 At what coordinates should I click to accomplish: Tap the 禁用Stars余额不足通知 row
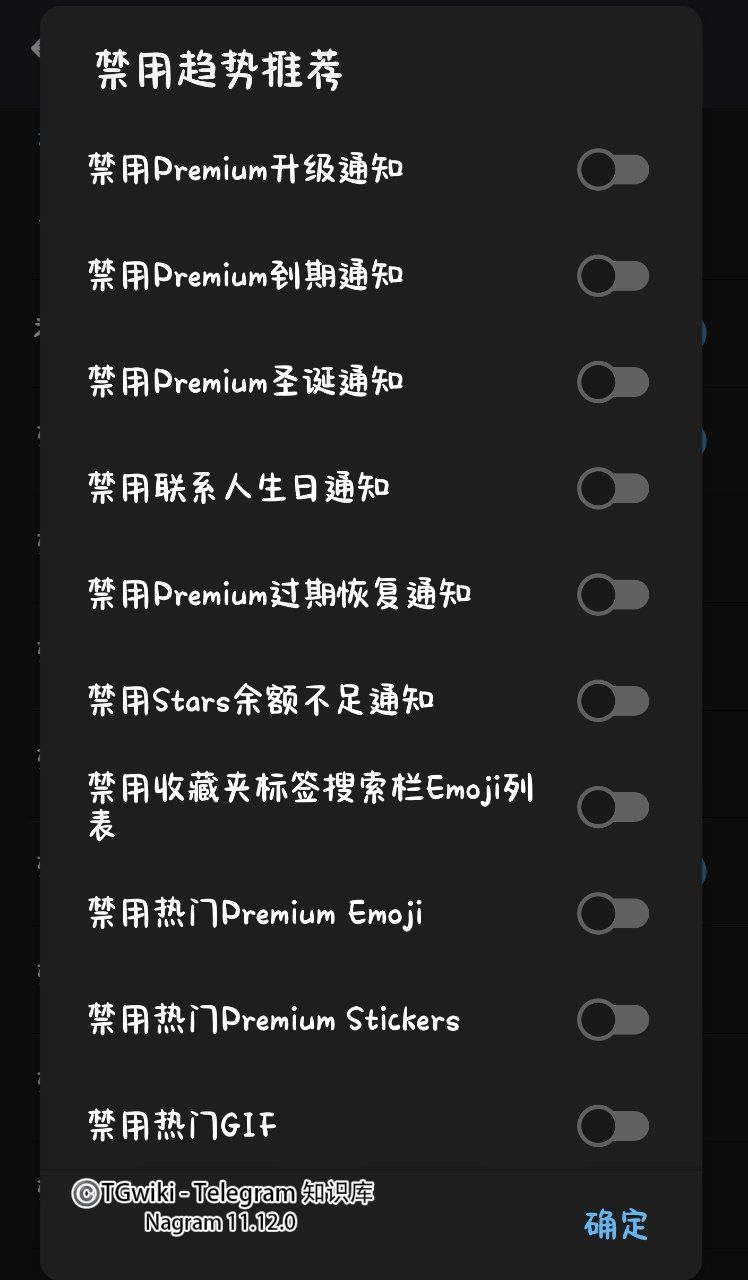260,700
